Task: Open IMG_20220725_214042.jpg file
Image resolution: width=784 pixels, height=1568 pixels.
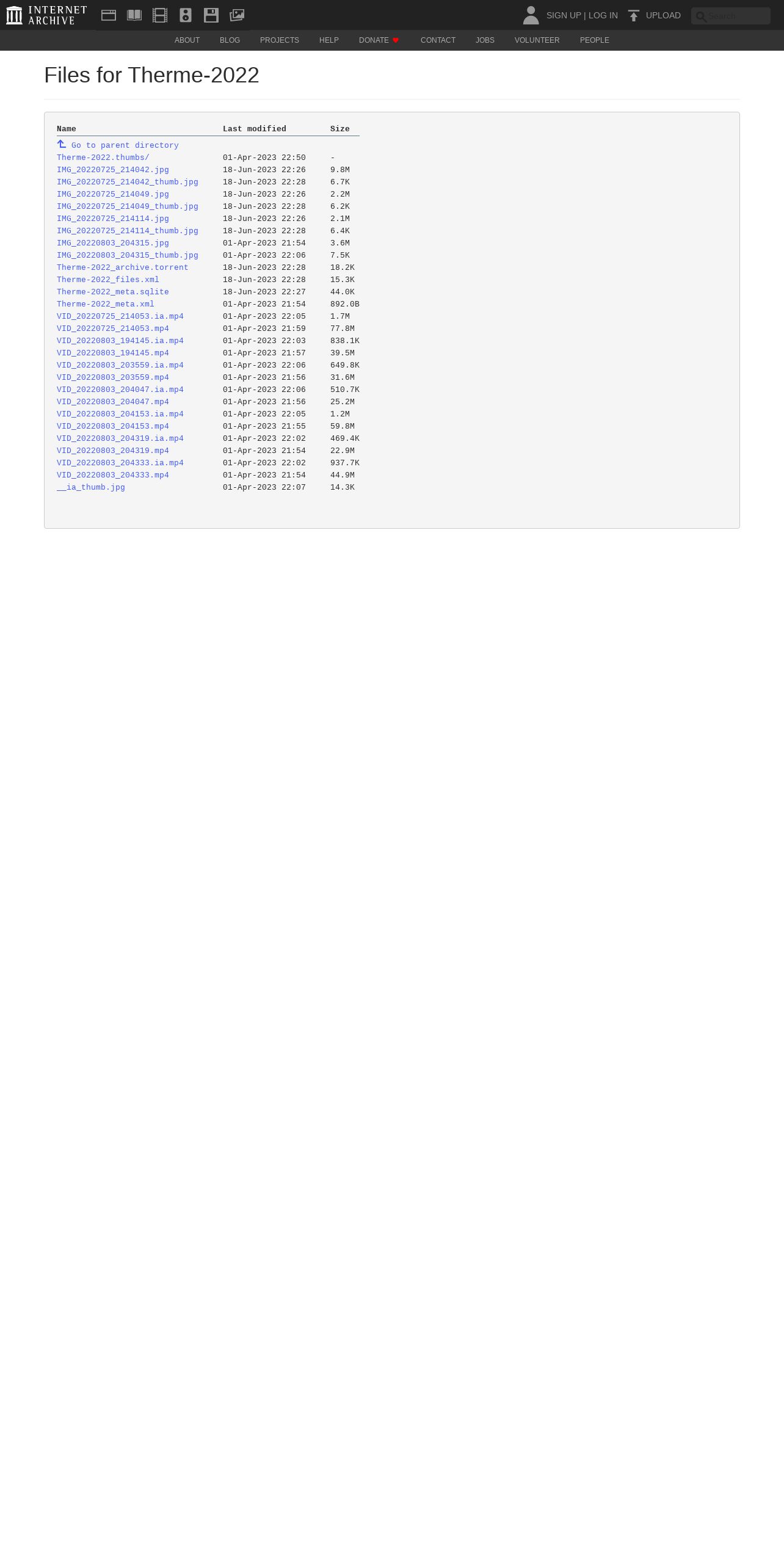Action: [113, 170]
